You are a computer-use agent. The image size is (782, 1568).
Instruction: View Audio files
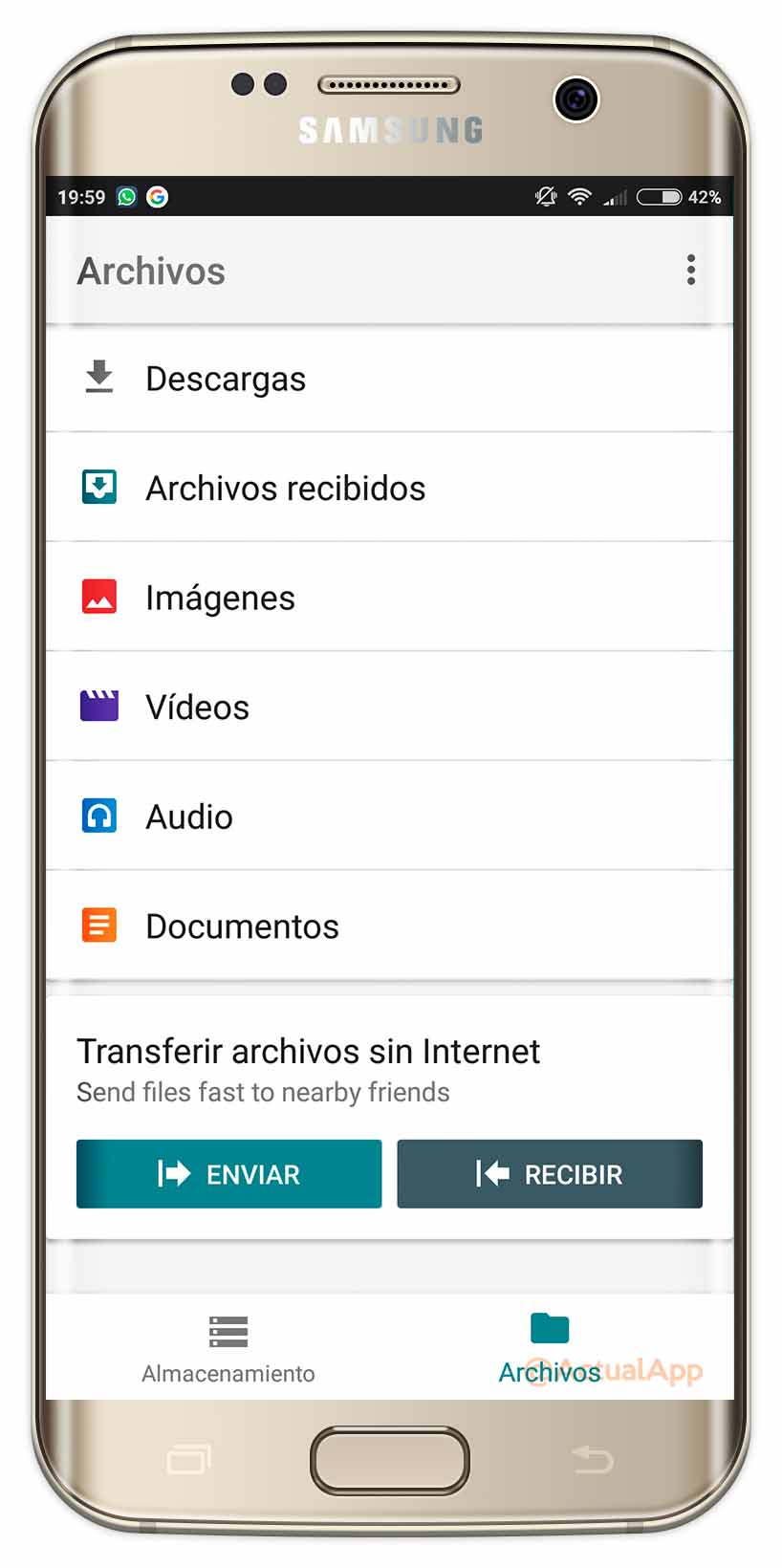(389, 817)
